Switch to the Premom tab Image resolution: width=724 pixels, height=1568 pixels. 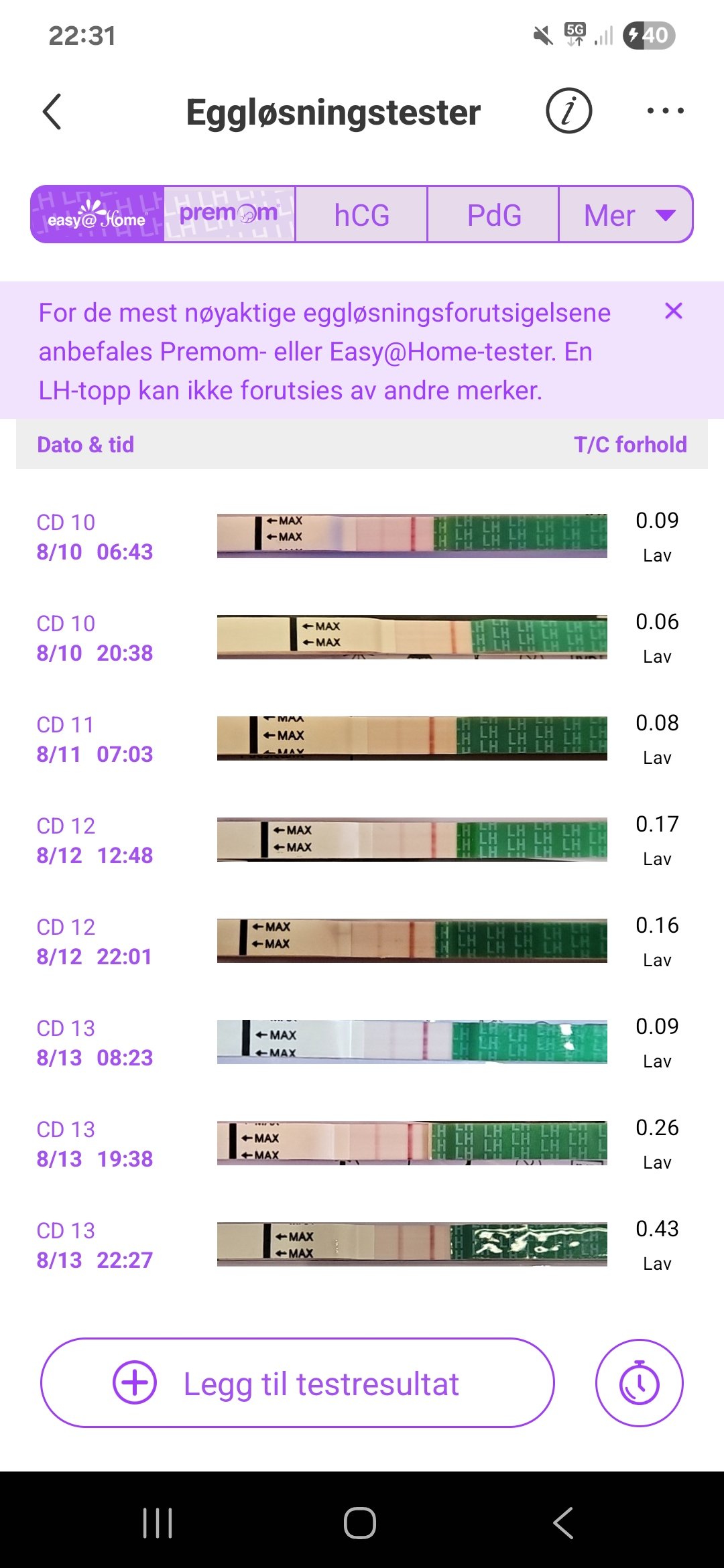tap(229, 214)
